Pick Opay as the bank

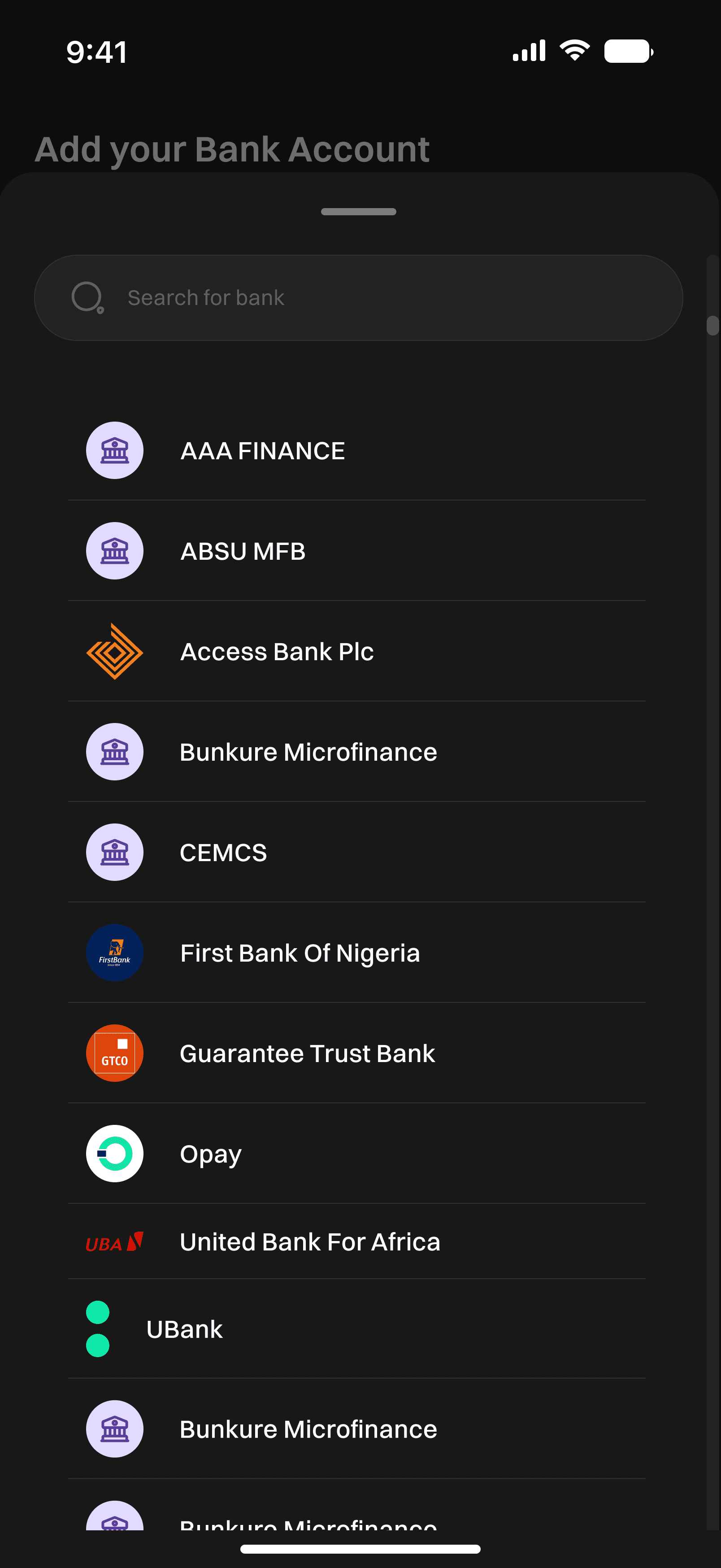211,1154
